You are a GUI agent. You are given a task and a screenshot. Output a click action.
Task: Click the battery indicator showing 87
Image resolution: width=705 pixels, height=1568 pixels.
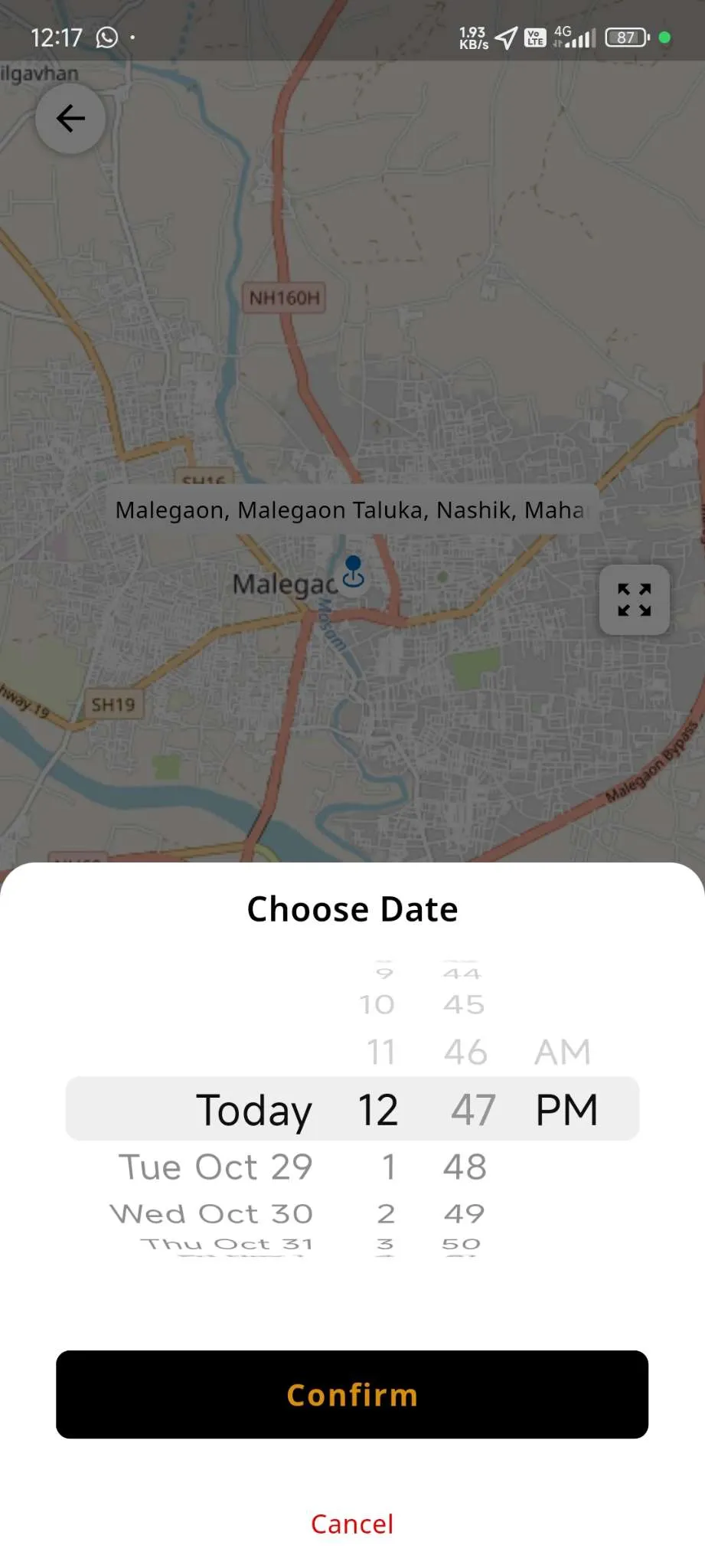tap(625, 37)
